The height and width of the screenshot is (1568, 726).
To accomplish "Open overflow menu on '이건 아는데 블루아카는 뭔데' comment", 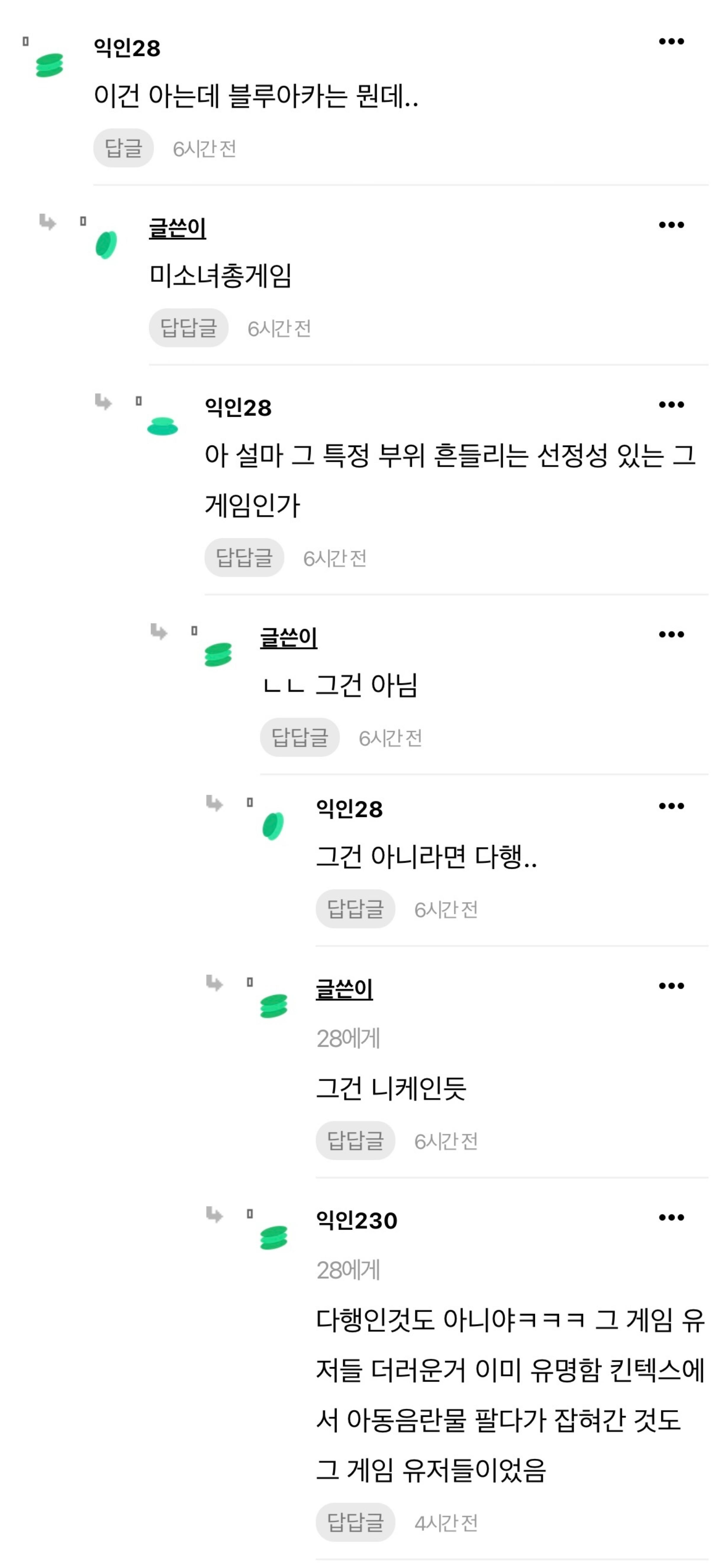I will pyautogui.click(x=671, y=41).
